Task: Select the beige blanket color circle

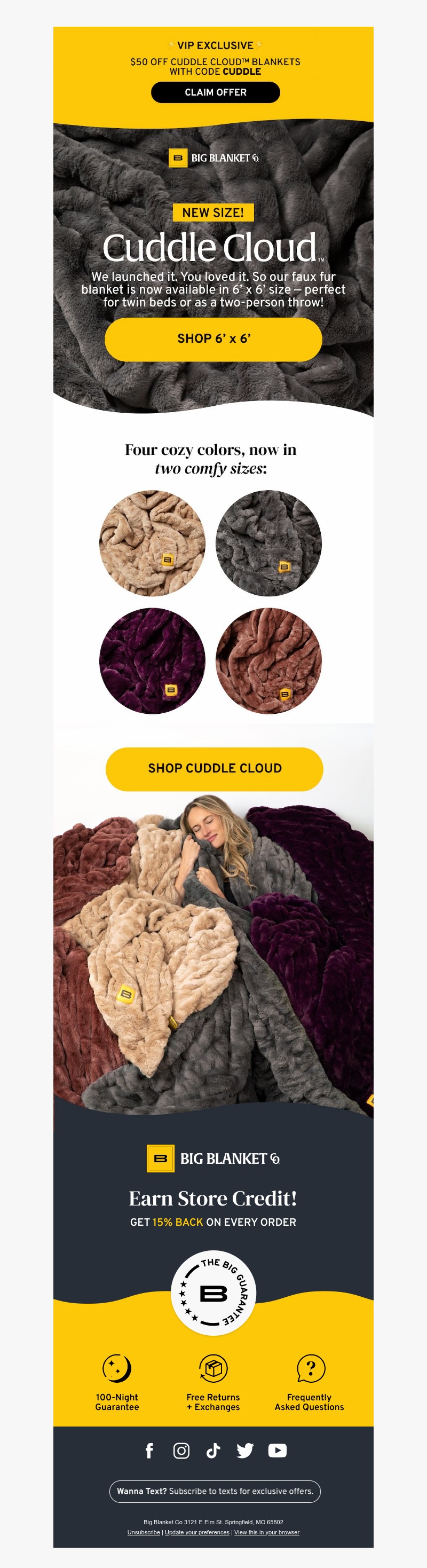Action: pos(152,543)
